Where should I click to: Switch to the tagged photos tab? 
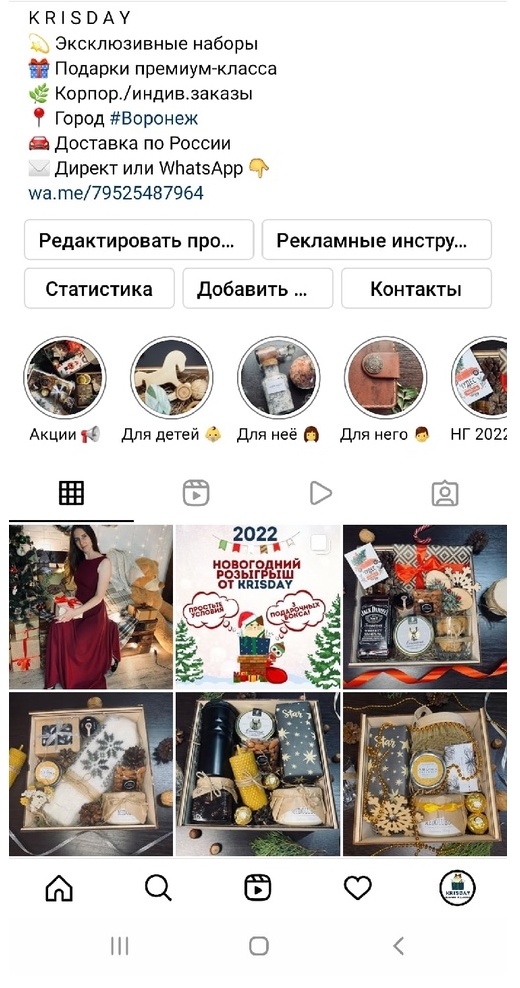pos(445,493)
